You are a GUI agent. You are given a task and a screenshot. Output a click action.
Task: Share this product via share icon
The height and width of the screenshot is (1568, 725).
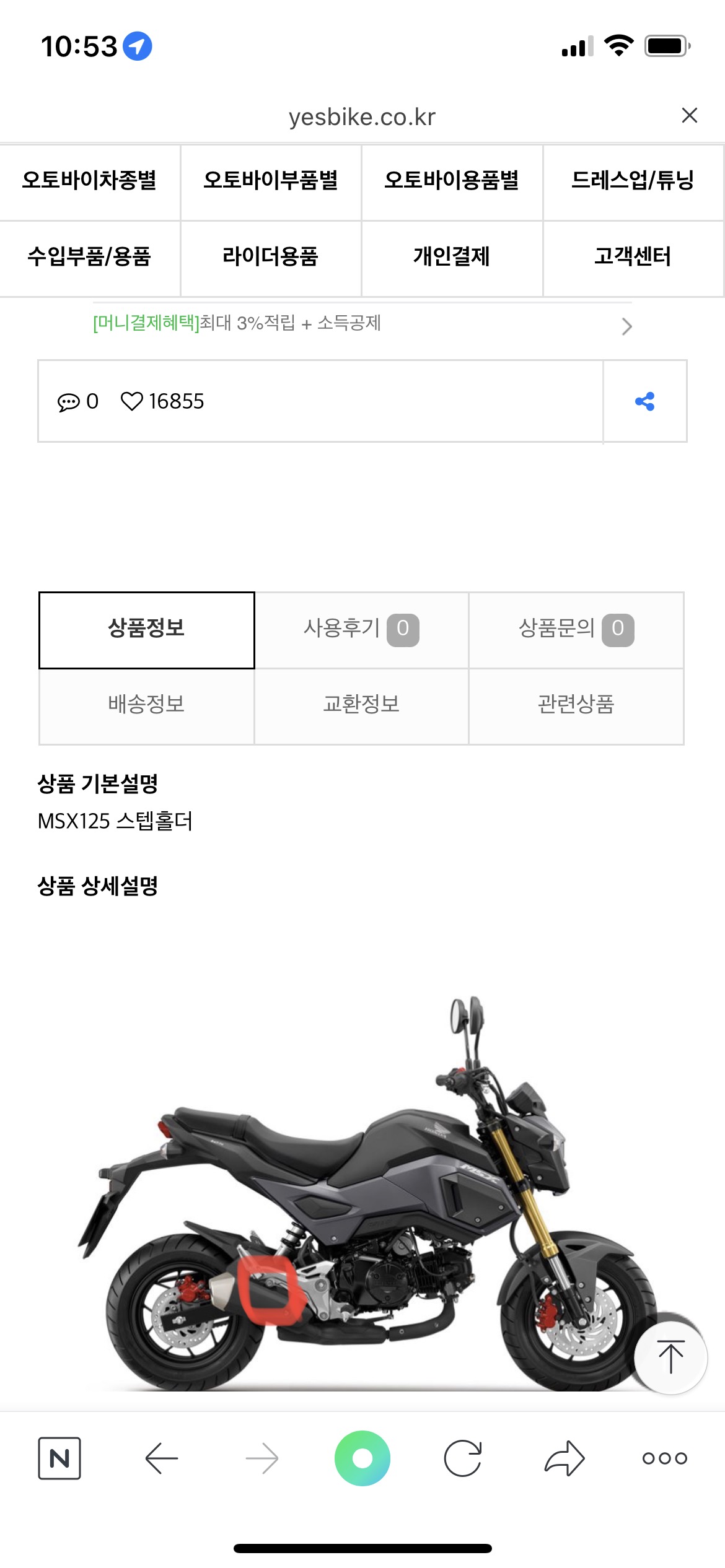coord(644,401)
